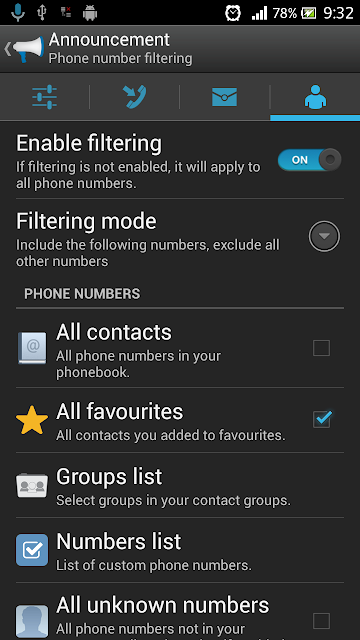Go back via the Announcement megaphone icon
Screen dimensions: 360x640
(24, 49)
